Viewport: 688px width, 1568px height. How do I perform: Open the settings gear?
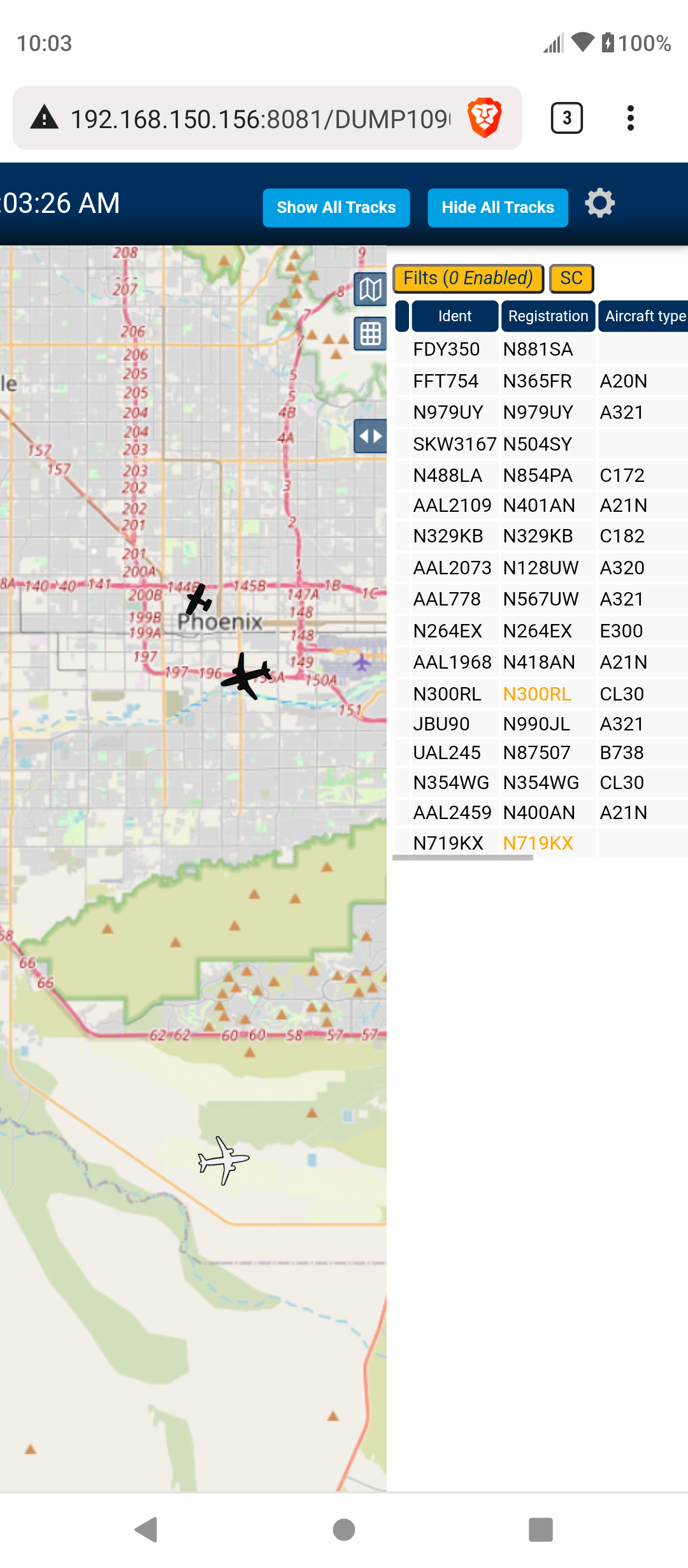[x=599, y=204]
